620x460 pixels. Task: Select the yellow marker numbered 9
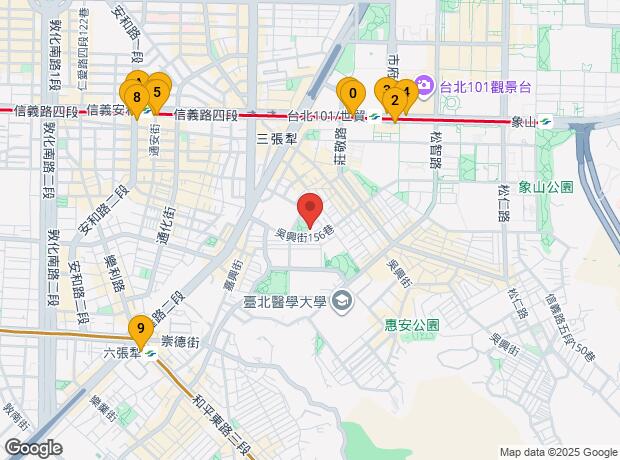[x=141, y=328]
